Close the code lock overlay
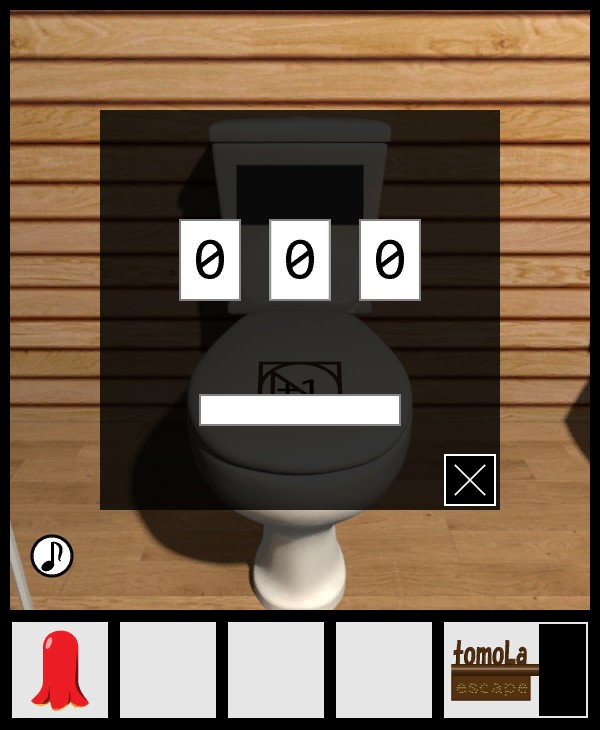The width and height of the screenshot is (600, 730). coord(470,480)
